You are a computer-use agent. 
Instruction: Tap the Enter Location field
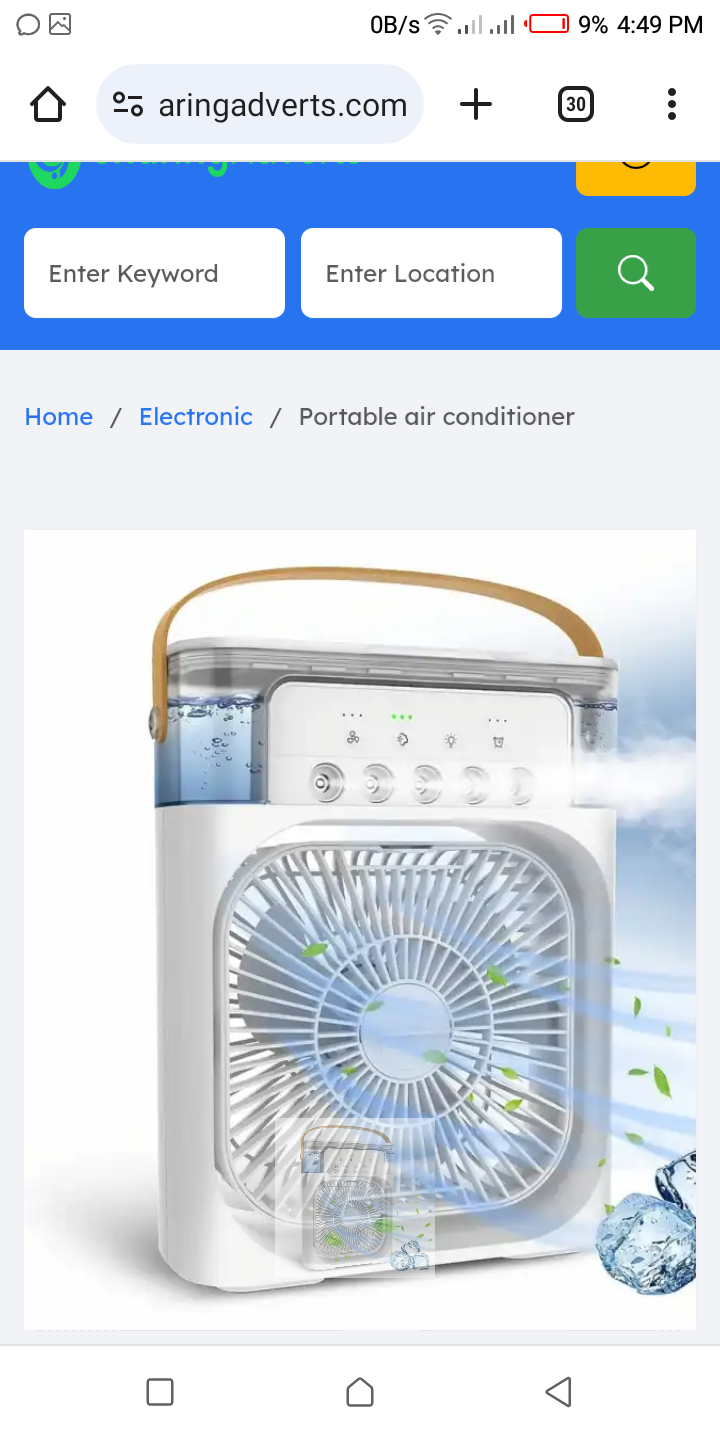[x=431, y=273]
